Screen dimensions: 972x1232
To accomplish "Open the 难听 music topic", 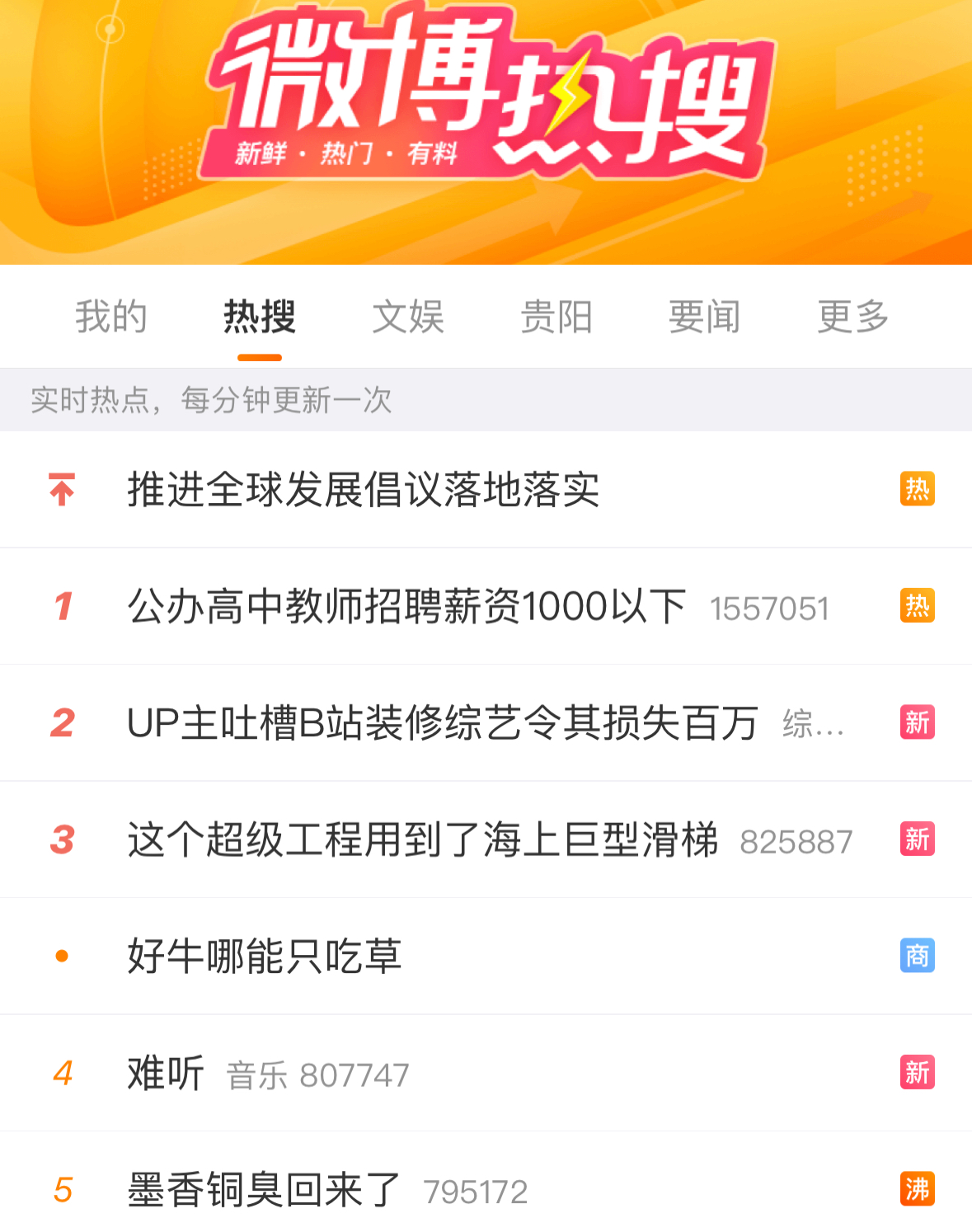I will 167,1074.
